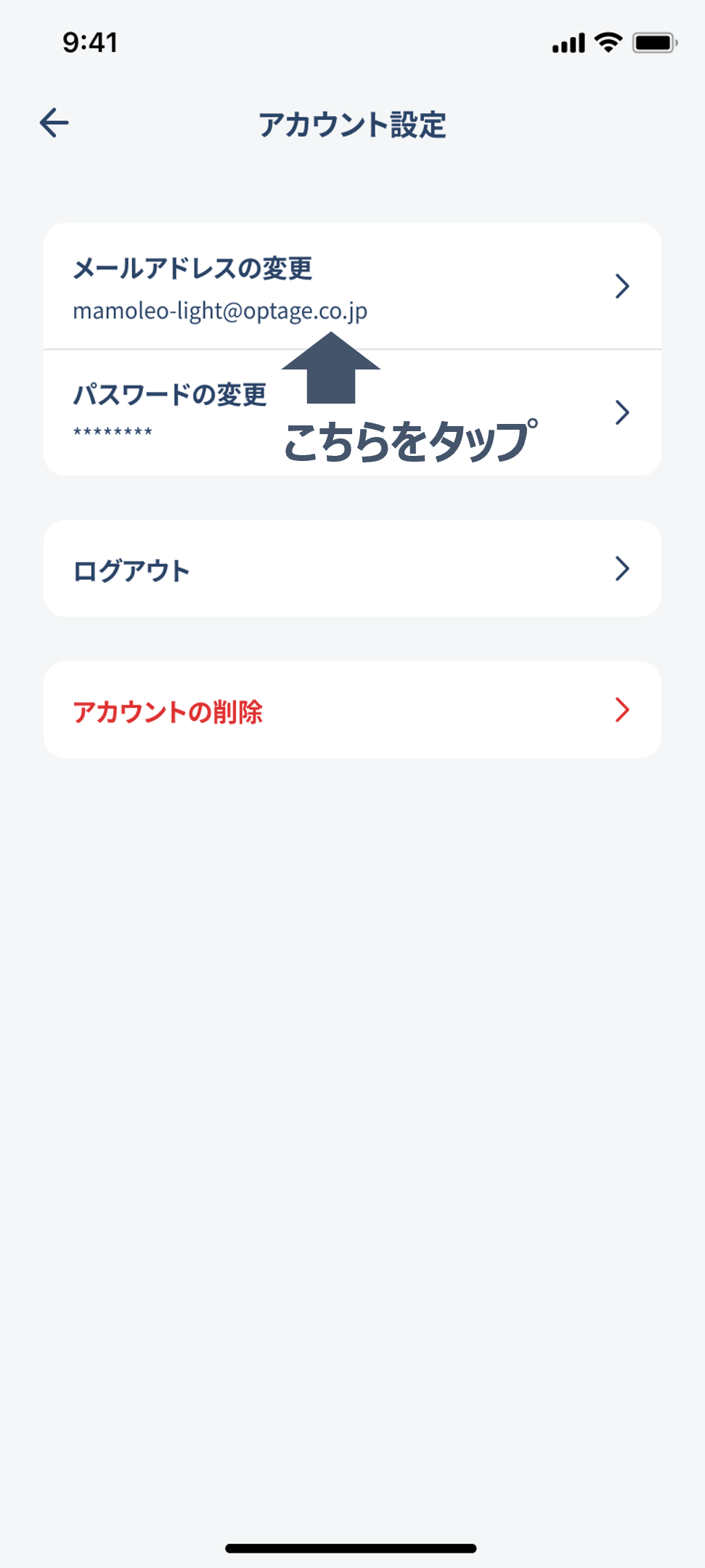Screen dimensions: 705x1568
Task: Select ログアウト
Action: [x=352, y=568]
